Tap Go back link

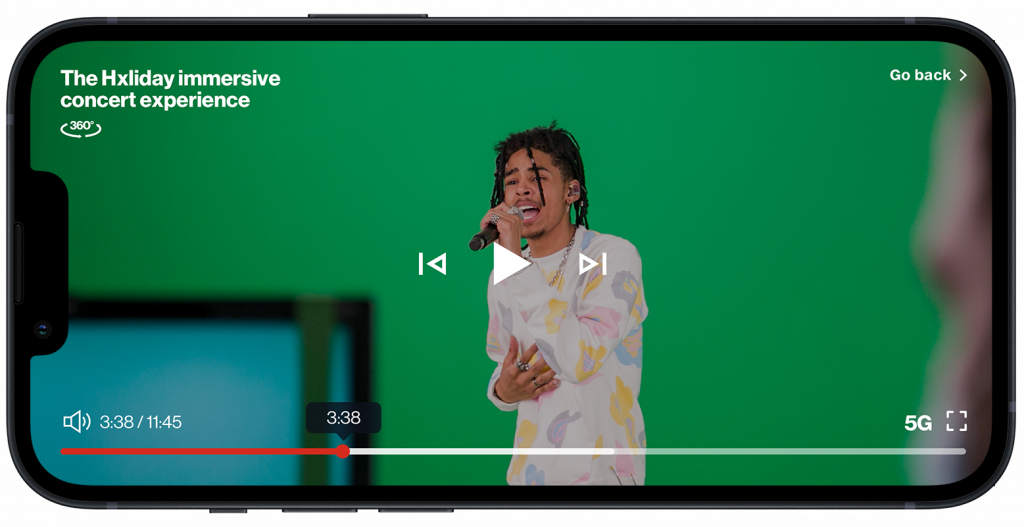(x=928, y=75)
